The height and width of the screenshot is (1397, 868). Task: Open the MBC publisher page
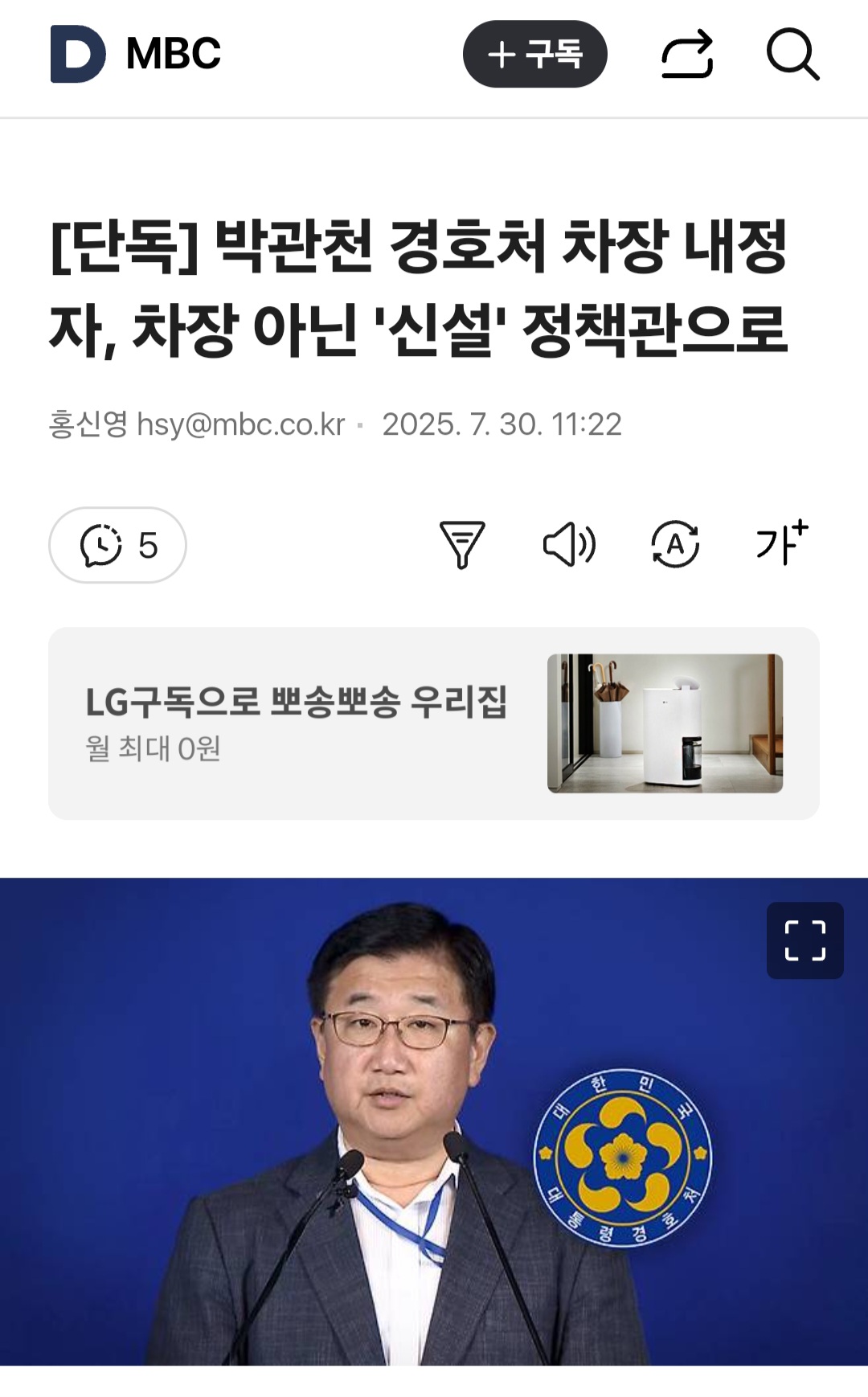click(174, 54)
